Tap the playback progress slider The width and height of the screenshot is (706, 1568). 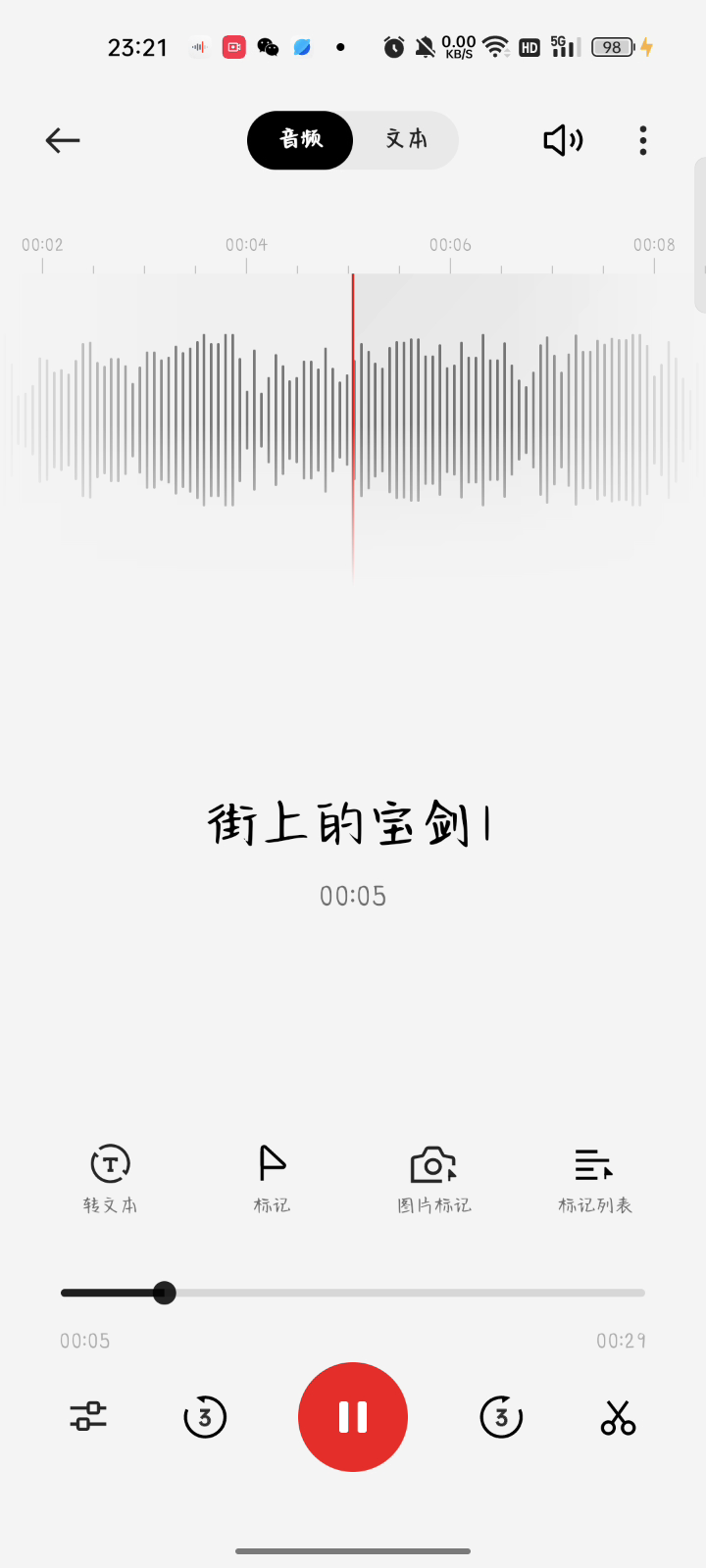pos(353,1293)
